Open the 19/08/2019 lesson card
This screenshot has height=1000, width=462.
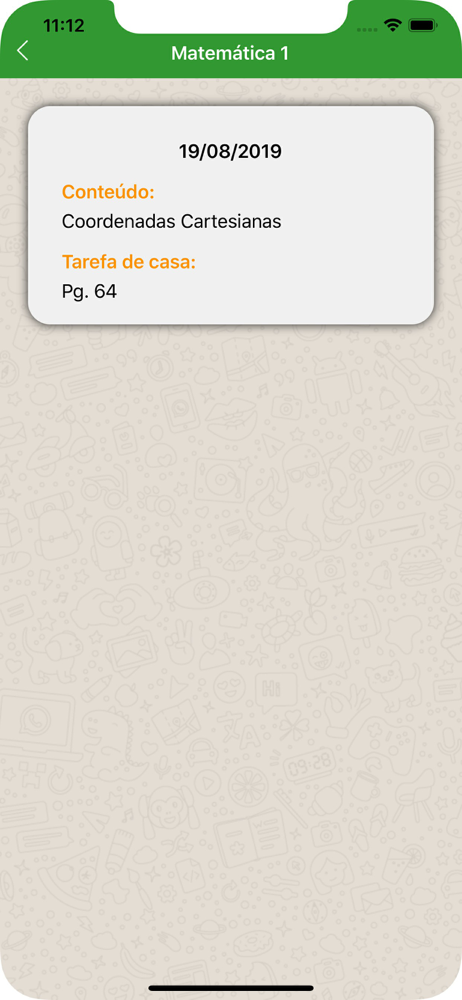[231, 215]
